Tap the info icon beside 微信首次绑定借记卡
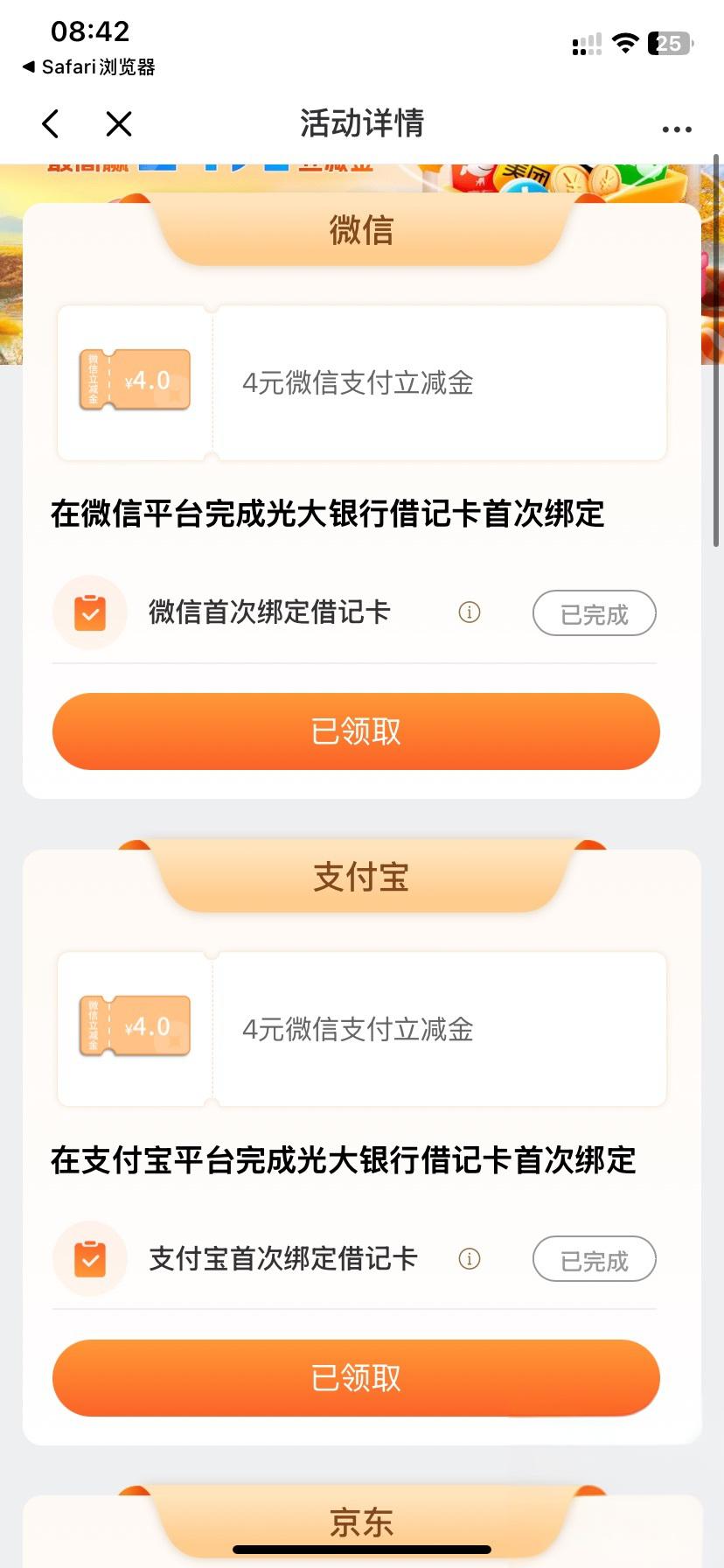The image size is (724, 1568). click(x=470, y=612)
